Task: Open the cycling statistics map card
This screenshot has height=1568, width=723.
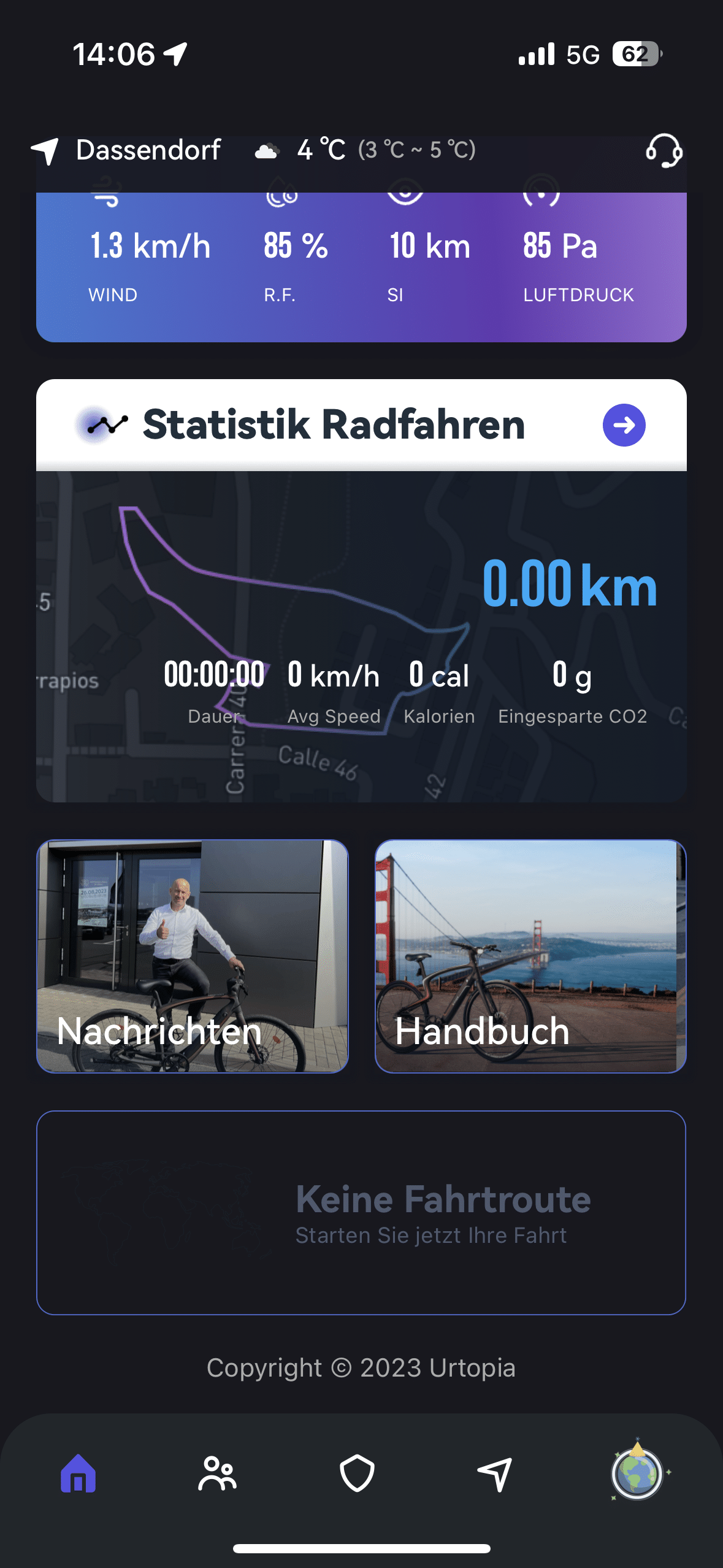Action: (x=361, y=636)
